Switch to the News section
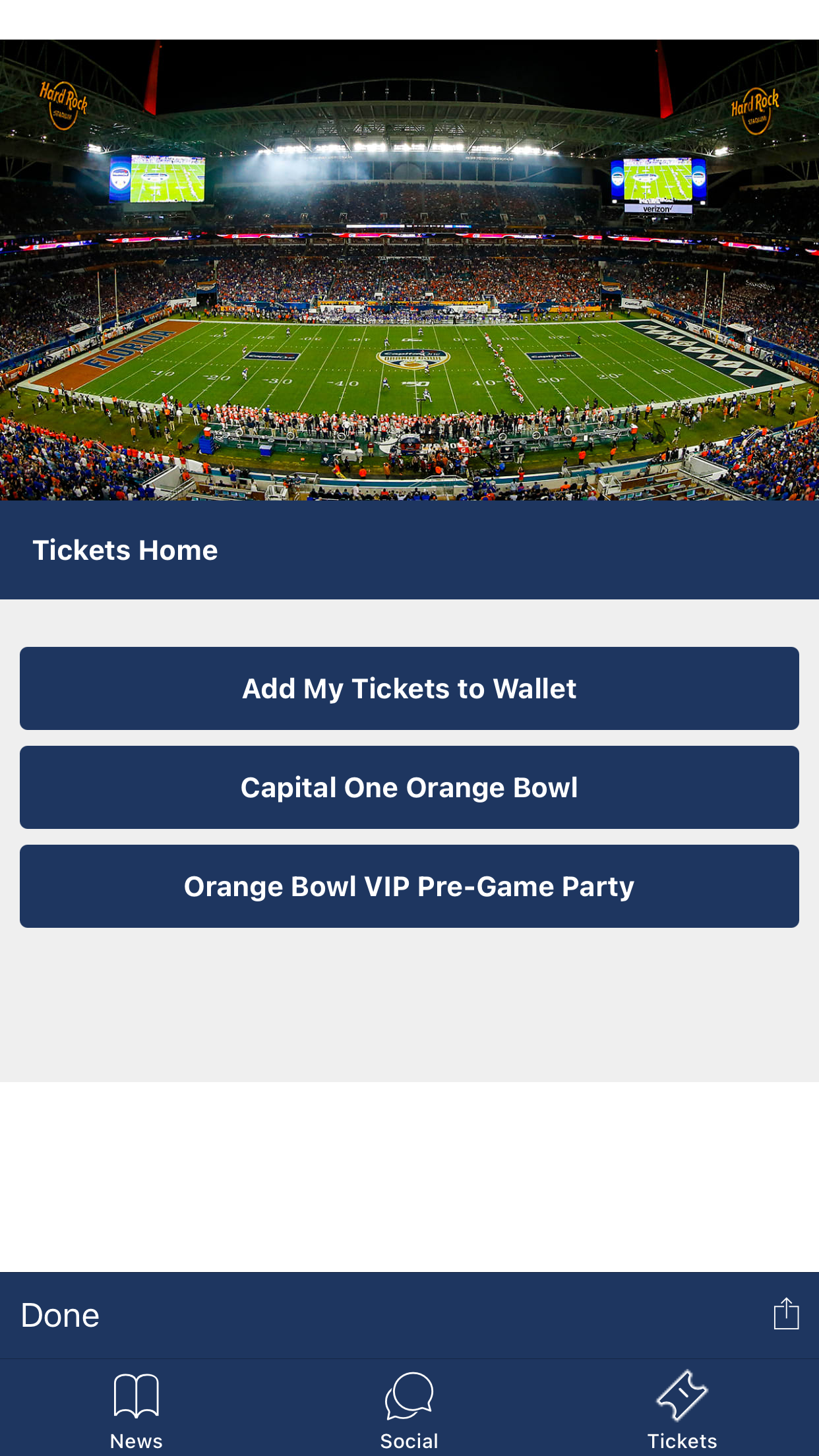Image resolution: width=819 pixels, height=1456 pixels. click(136, 1414)
